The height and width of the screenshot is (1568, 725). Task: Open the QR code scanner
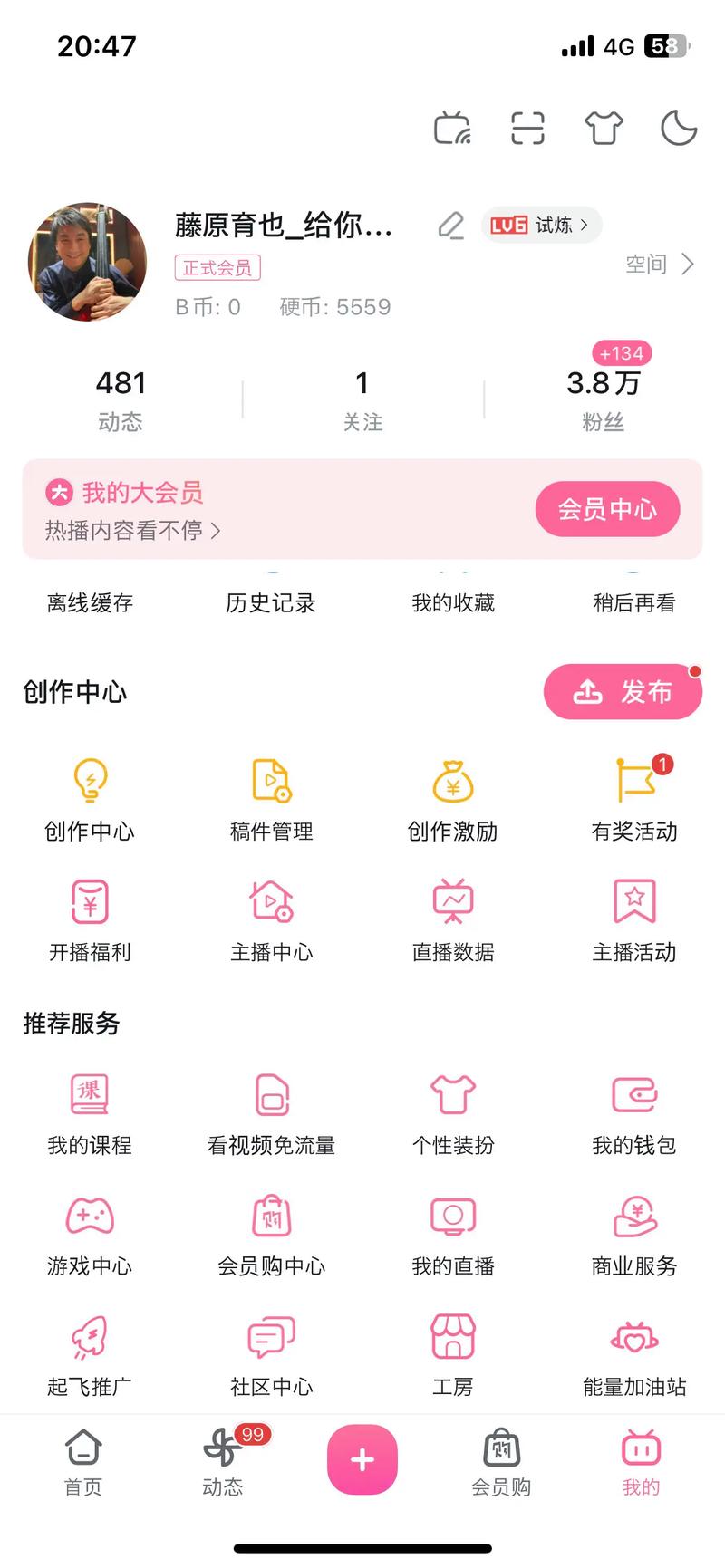[x=527, y=128]
